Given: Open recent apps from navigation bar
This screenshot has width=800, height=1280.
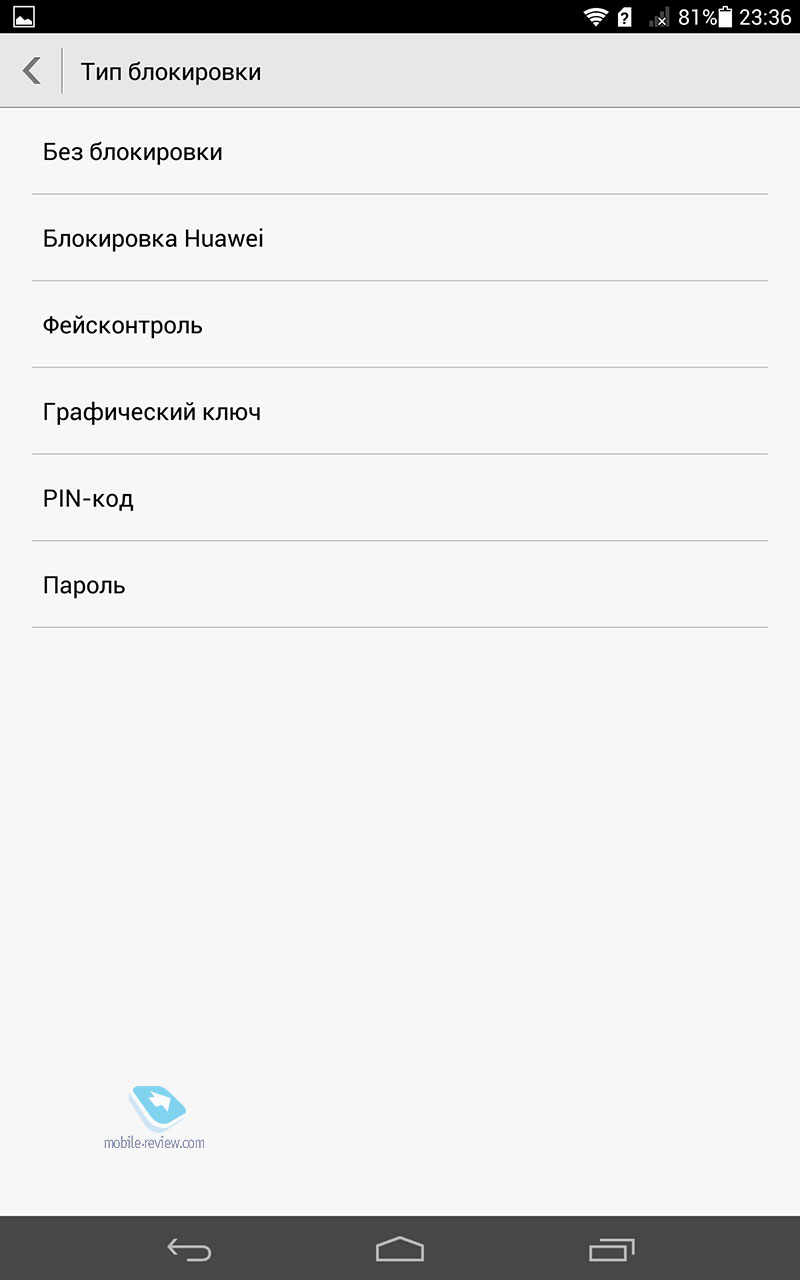Looking at the screenshot, I should coord(611,1248).
